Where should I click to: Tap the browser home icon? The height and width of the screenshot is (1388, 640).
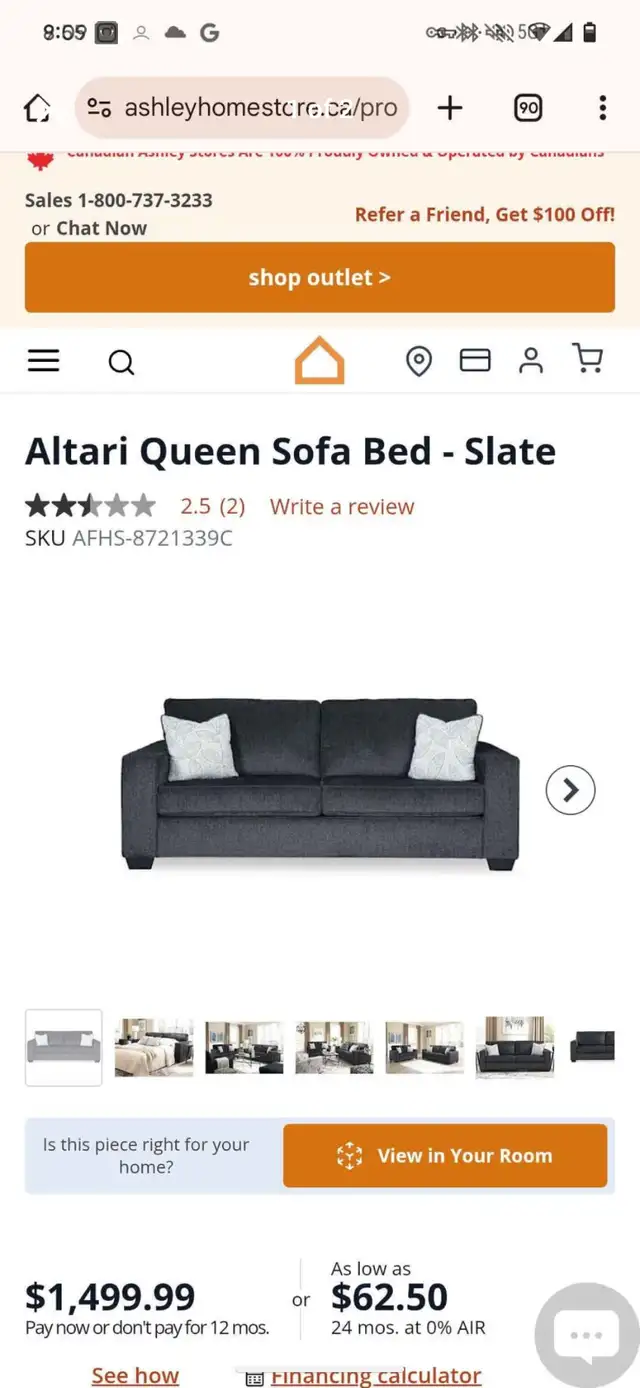[37, 108]
